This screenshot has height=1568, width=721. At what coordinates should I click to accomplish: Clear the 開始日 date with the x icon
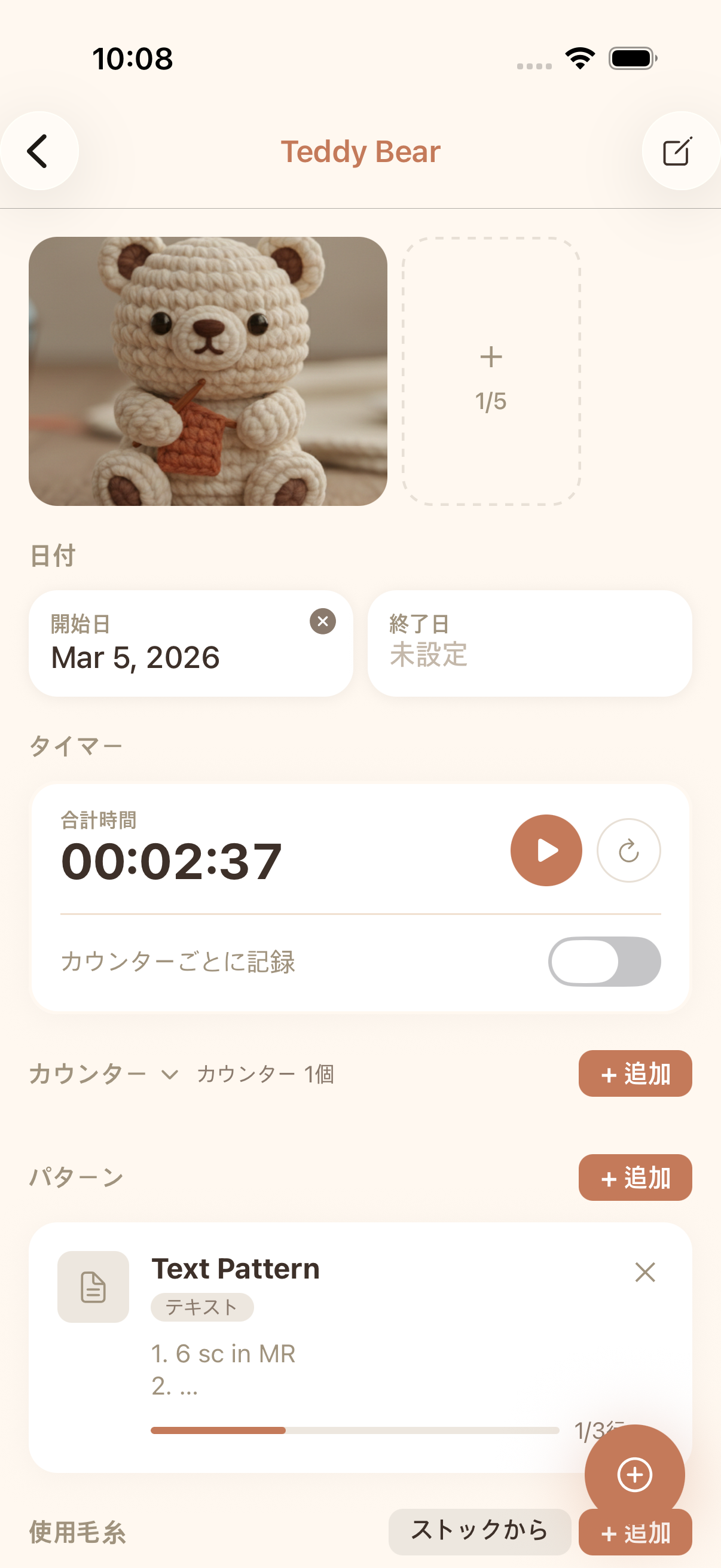(x=323, y=621)
